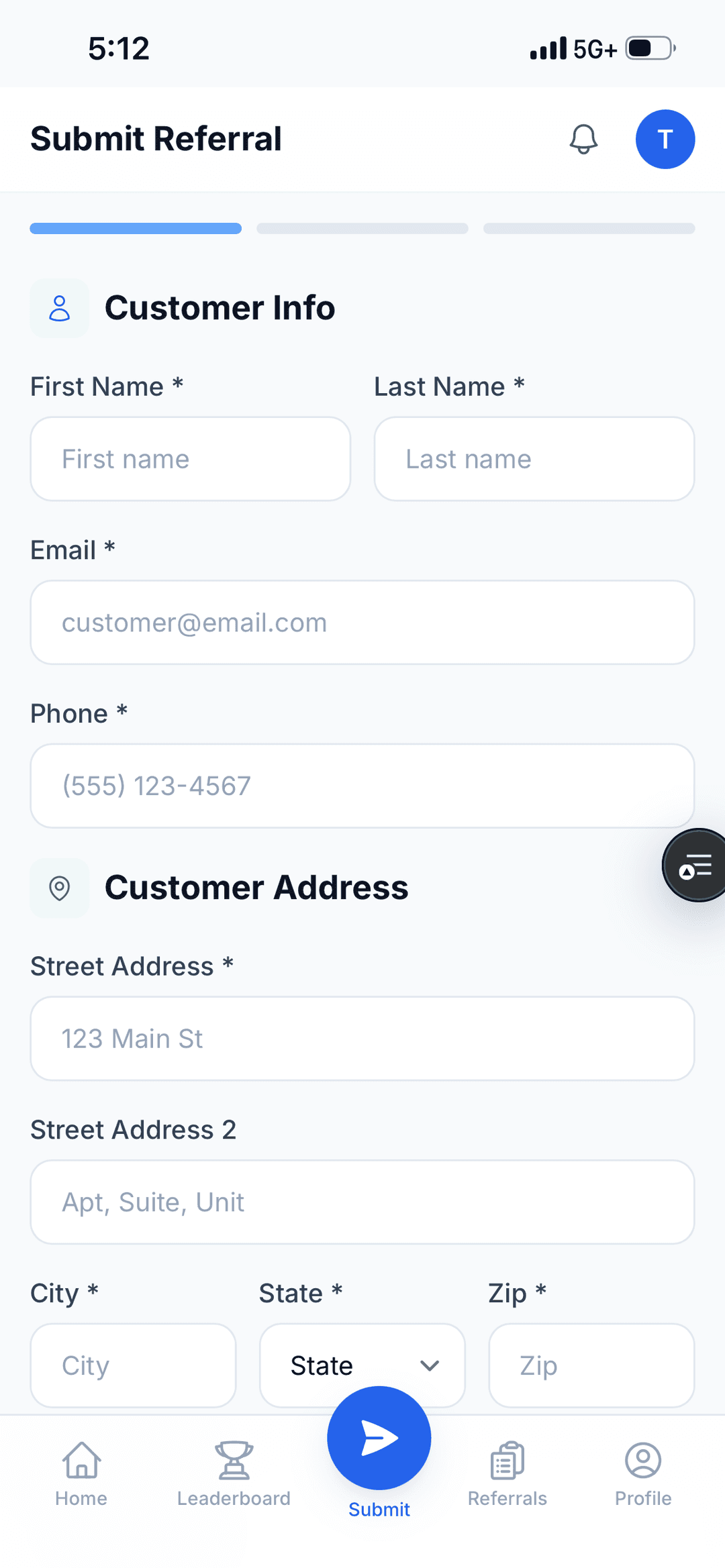Open the State dropdown

click(x=362, y=1365)
